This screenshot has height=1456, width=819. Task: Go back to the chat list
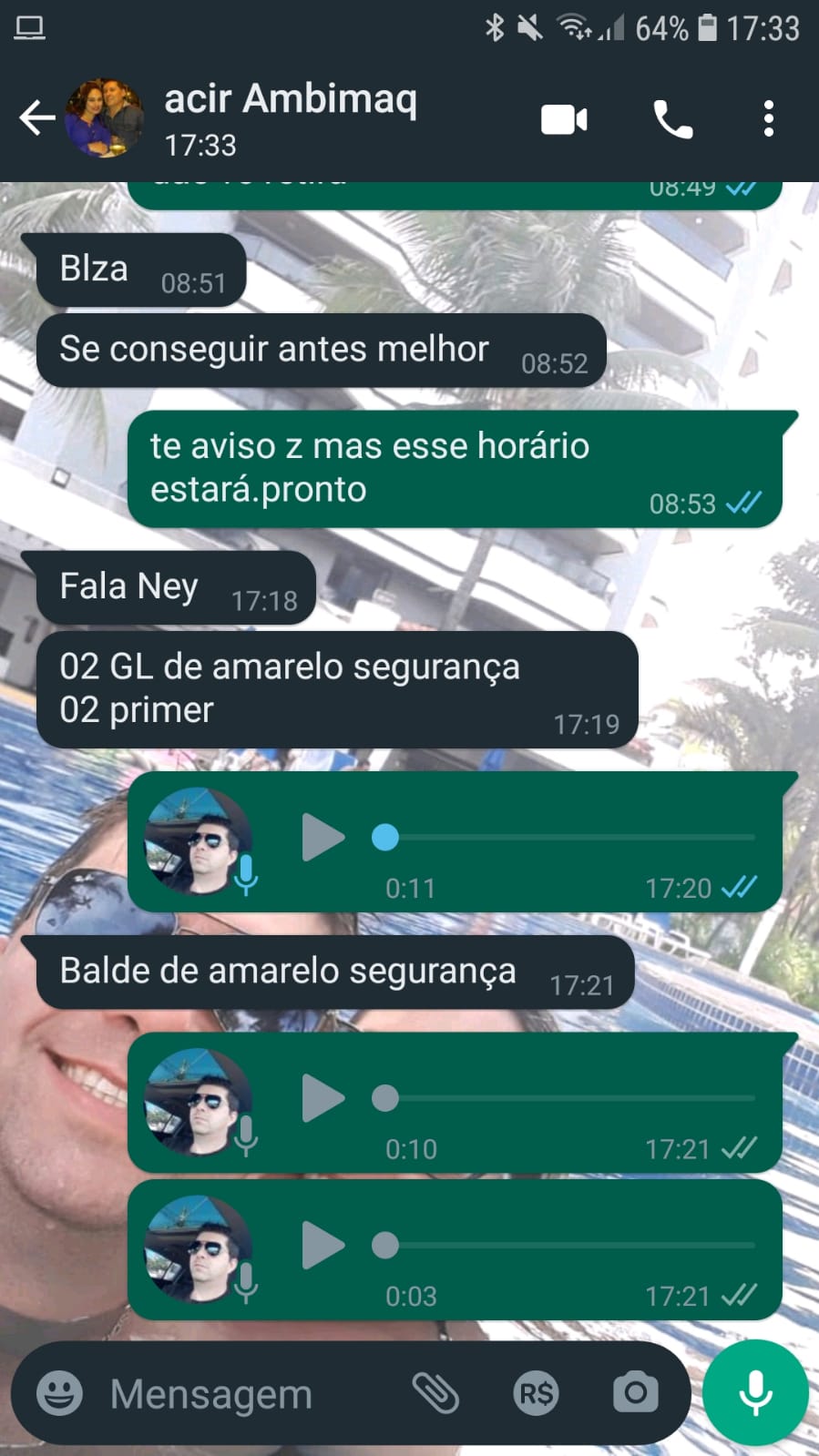36,118
